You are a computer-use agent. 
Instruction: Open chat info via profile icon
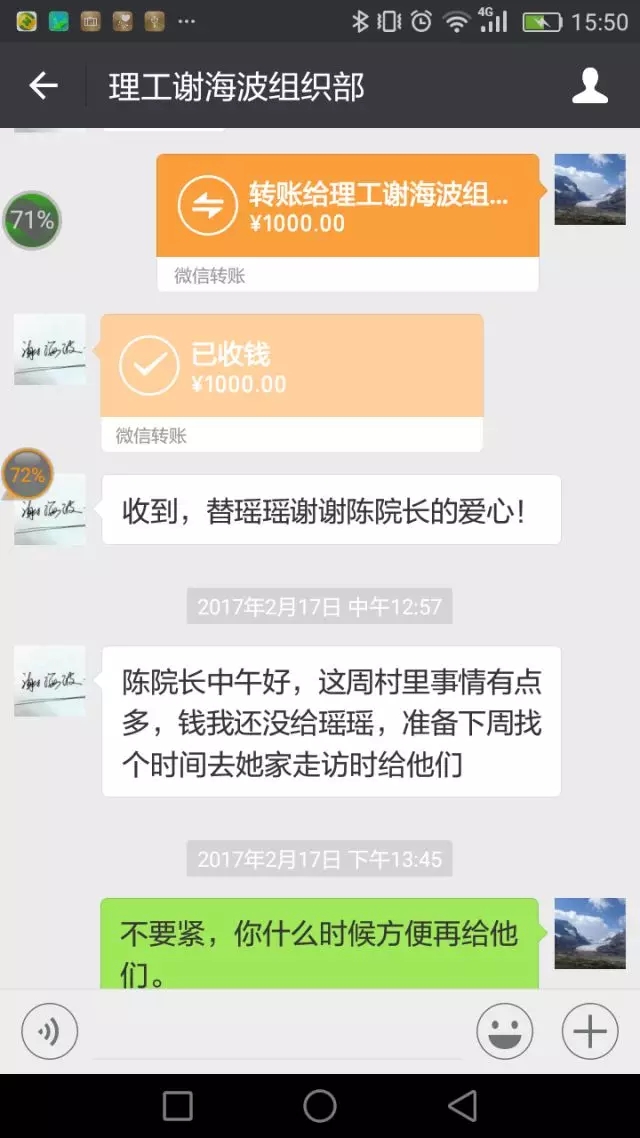coord(589,86)
